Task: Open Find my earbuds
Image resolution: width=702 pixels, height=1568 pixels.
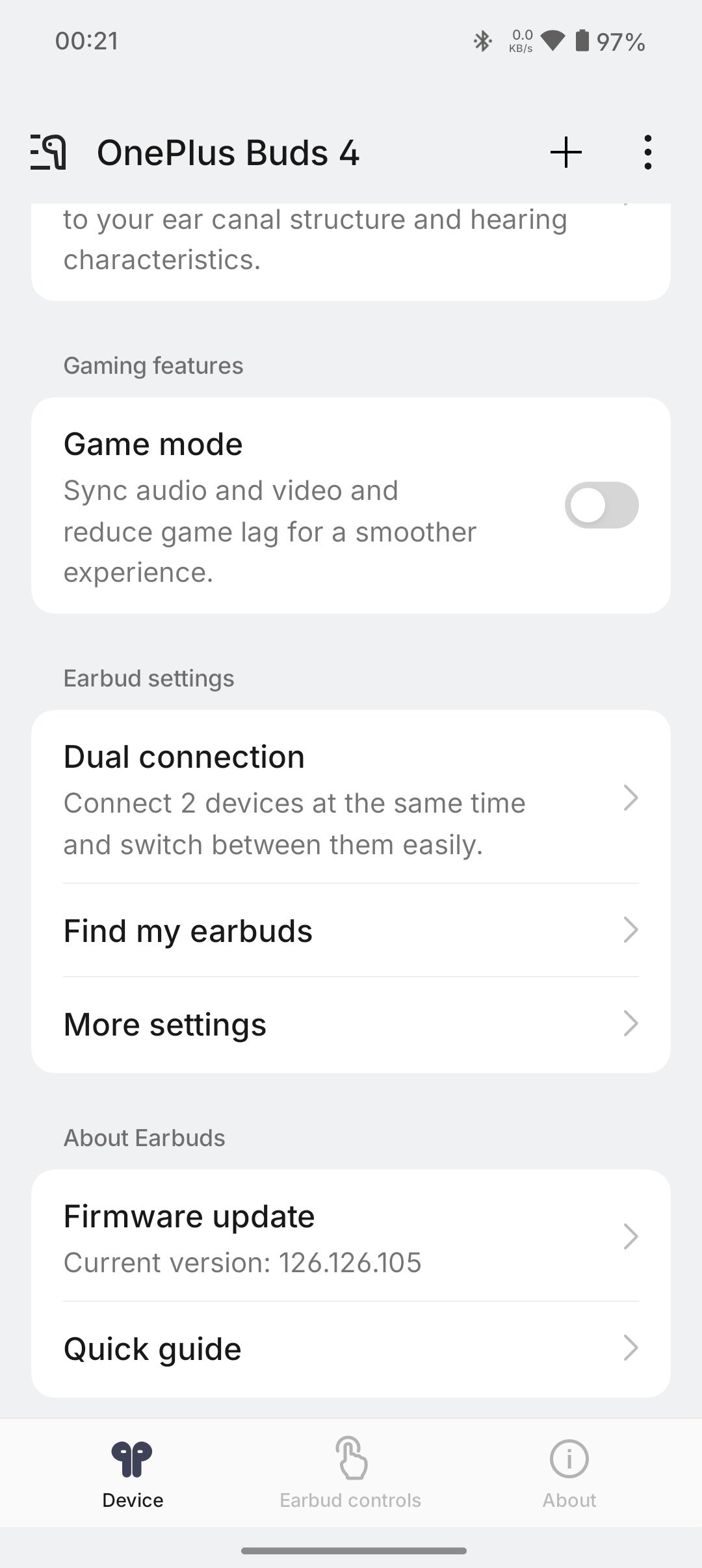Action: pyautogui.click(x=351, y=930)
